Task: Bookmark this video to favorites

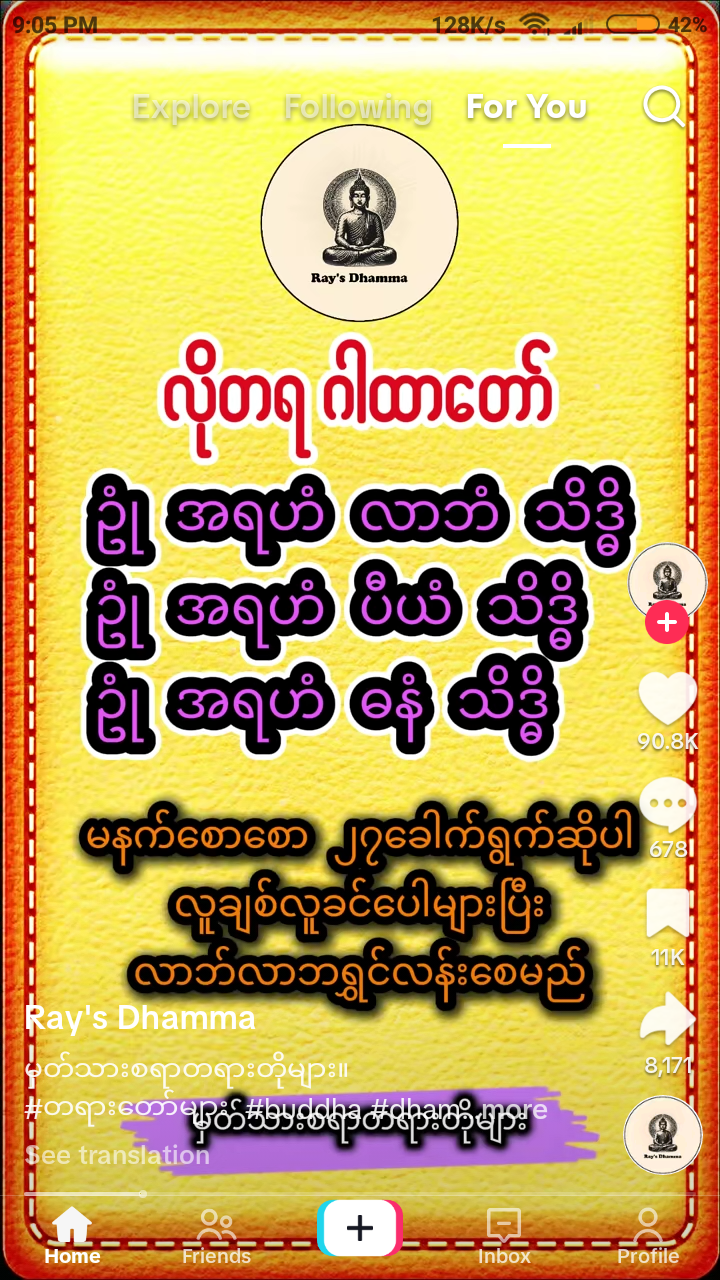Action: [667, 912]
